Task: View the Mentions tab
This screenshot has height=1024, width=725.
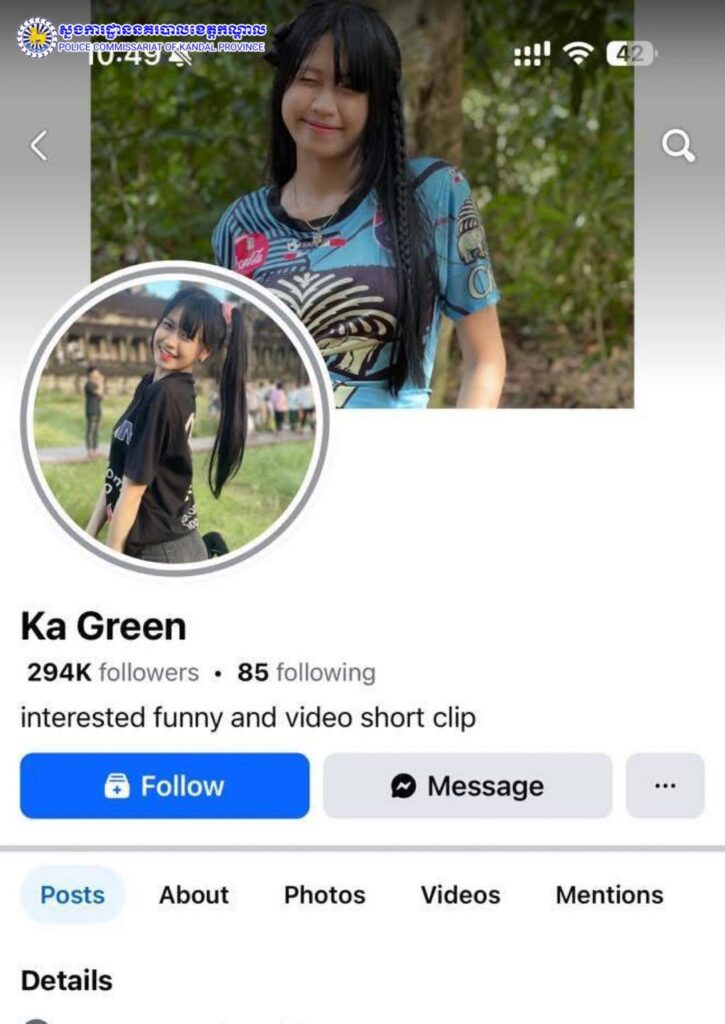Action: click(x=609, y=895)
